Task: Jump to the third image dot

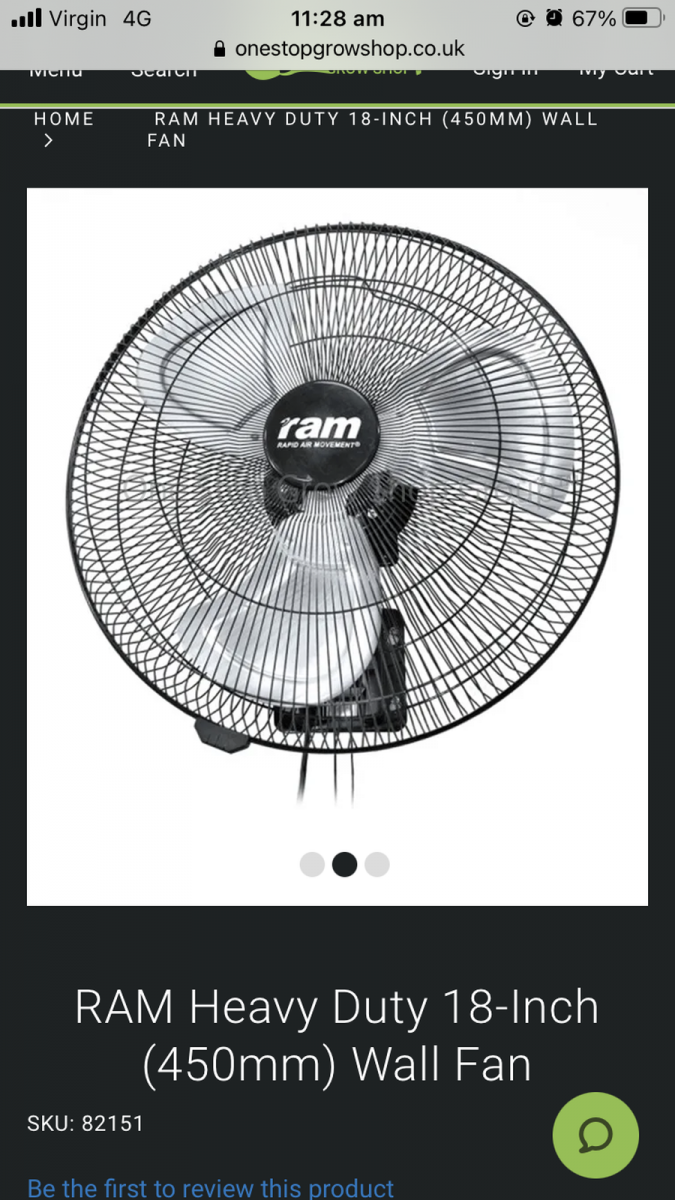Action: [377, 865]
